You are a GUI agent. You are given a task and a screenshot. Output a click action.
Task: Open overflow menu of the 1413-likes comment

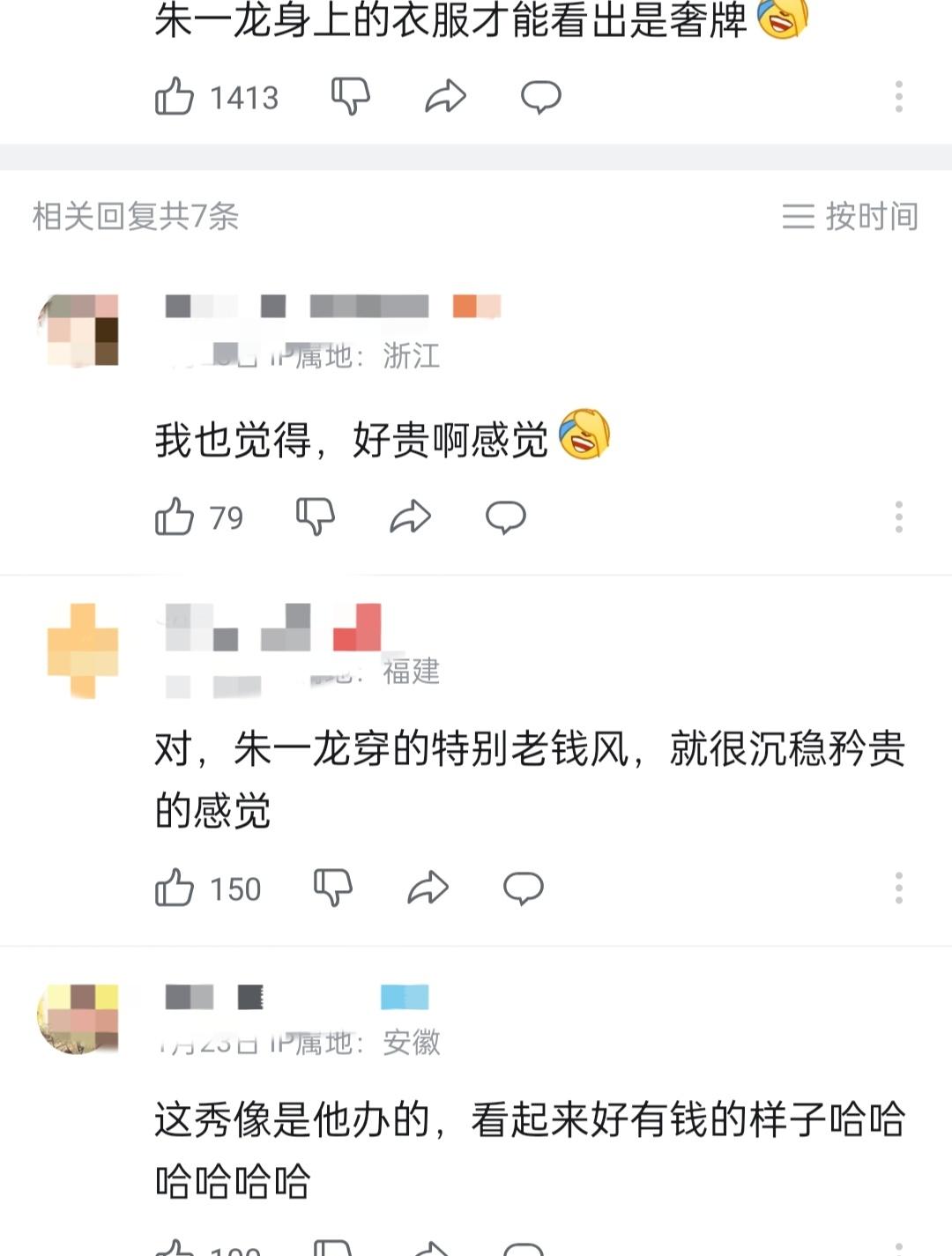[x=898, y=96]
